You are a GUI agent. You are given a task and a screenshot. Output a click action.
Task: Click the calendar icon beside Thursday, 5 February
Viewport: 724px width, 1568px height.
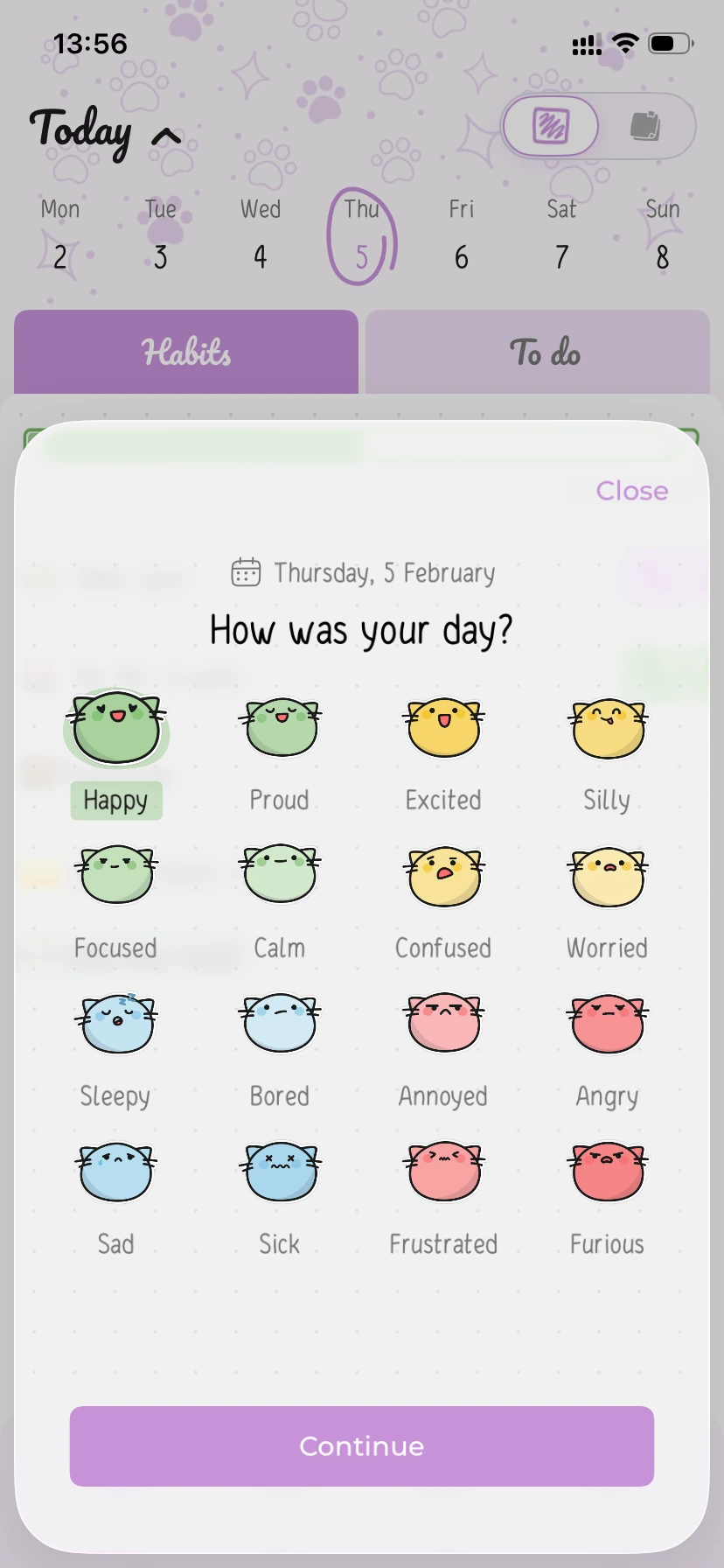pyautogui.click(x=246, y=571)
